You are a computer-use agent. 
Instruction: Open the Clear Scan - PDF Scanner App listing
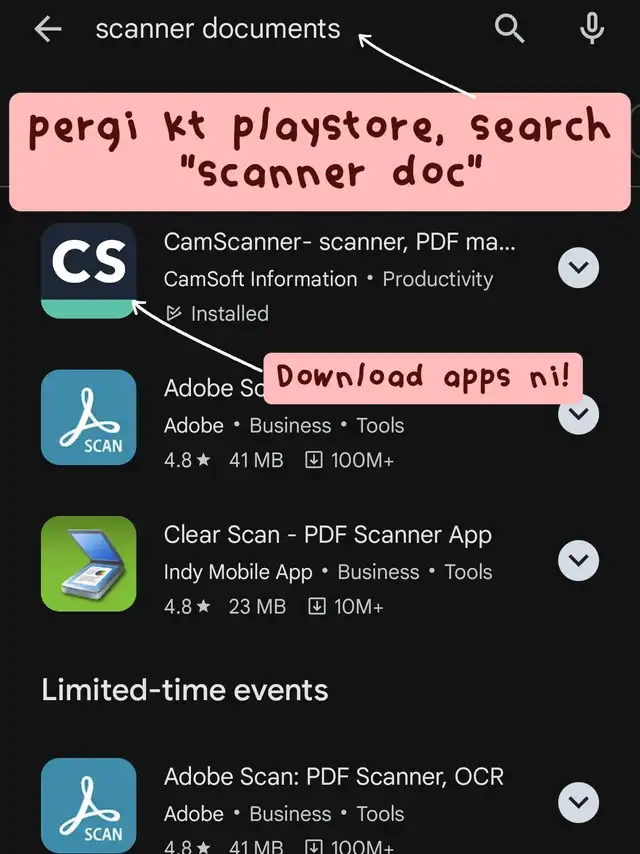tap(328, 535)
